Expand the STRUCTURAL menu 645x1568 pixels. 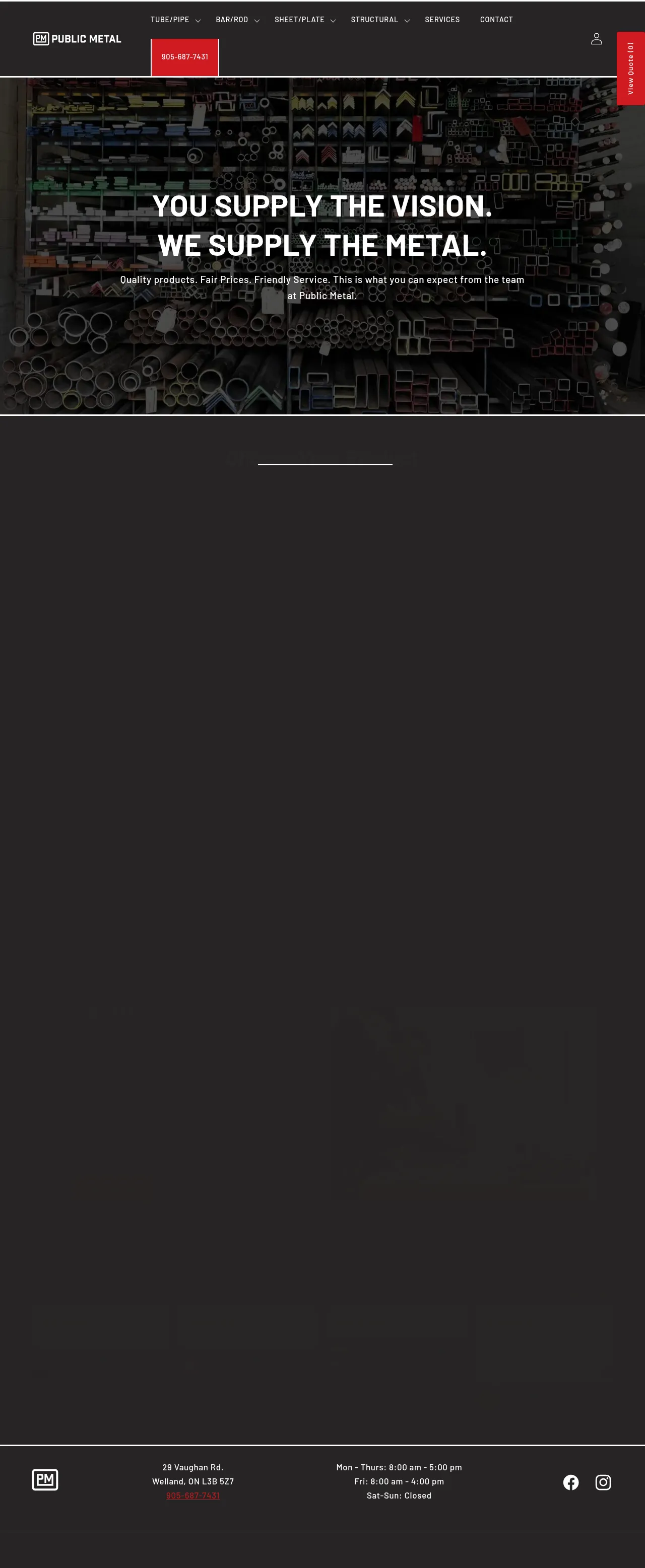379,20
